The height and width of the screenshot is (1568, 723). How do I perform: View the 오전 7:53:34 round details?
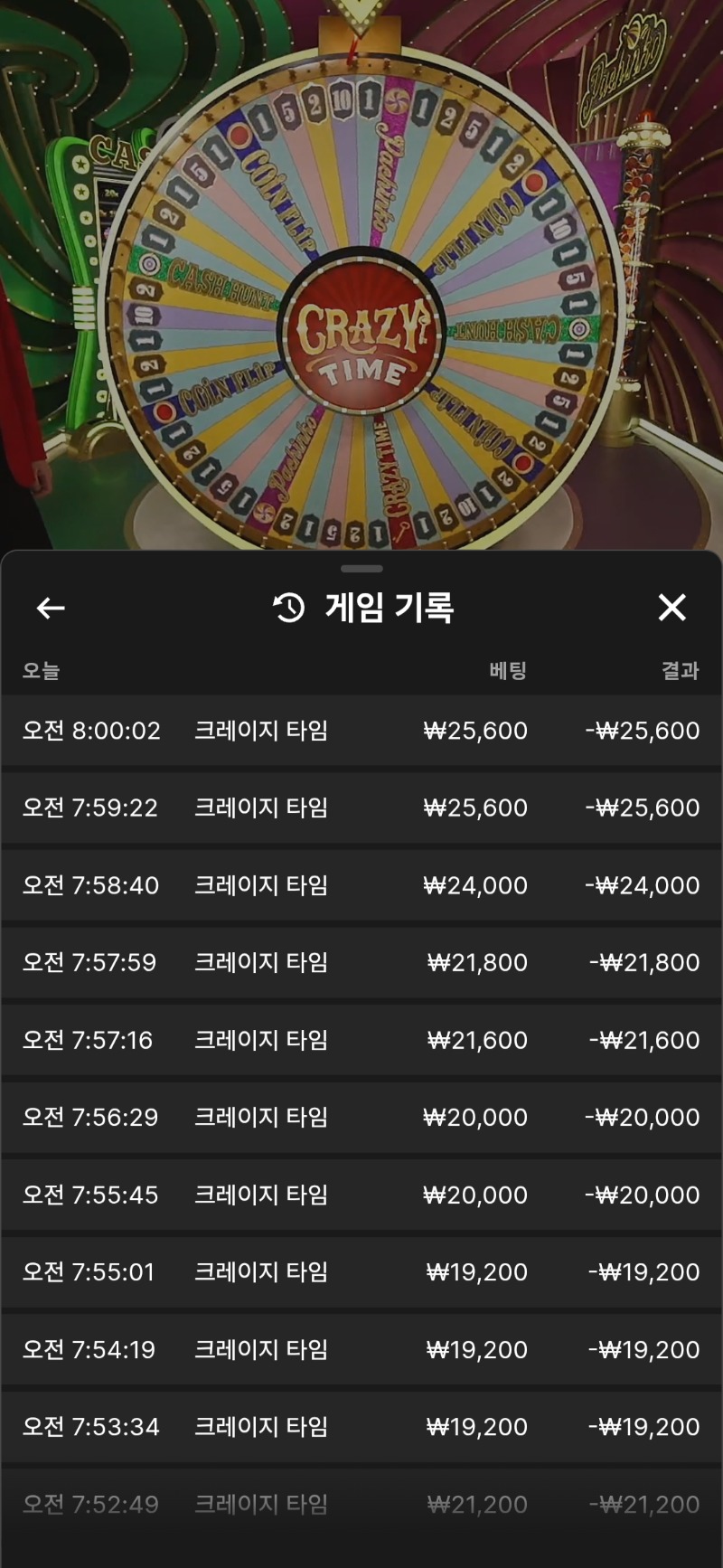click(x=361, y=1426)
